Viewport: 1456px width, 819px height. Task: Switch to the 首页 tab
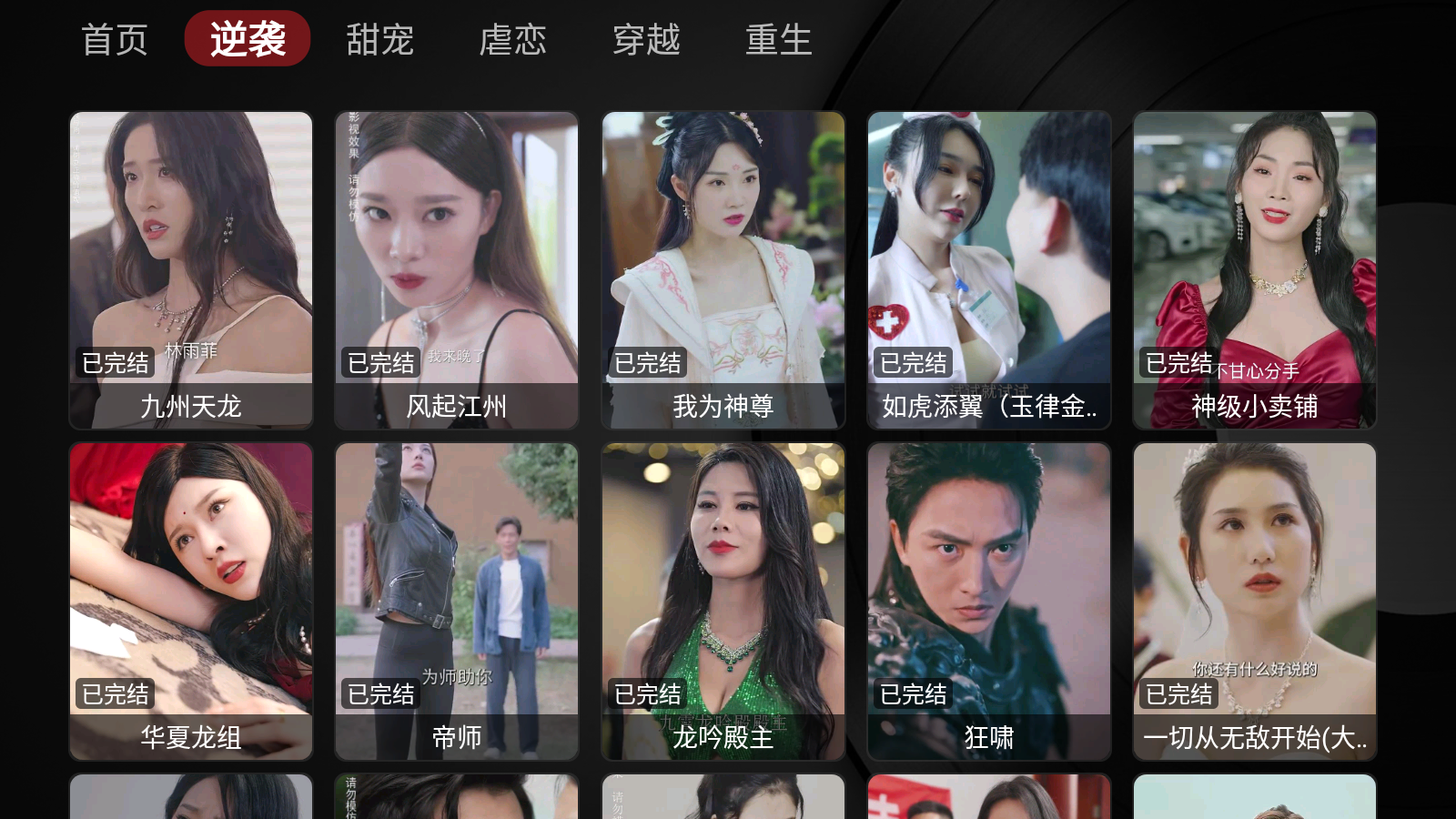[114, 40]
